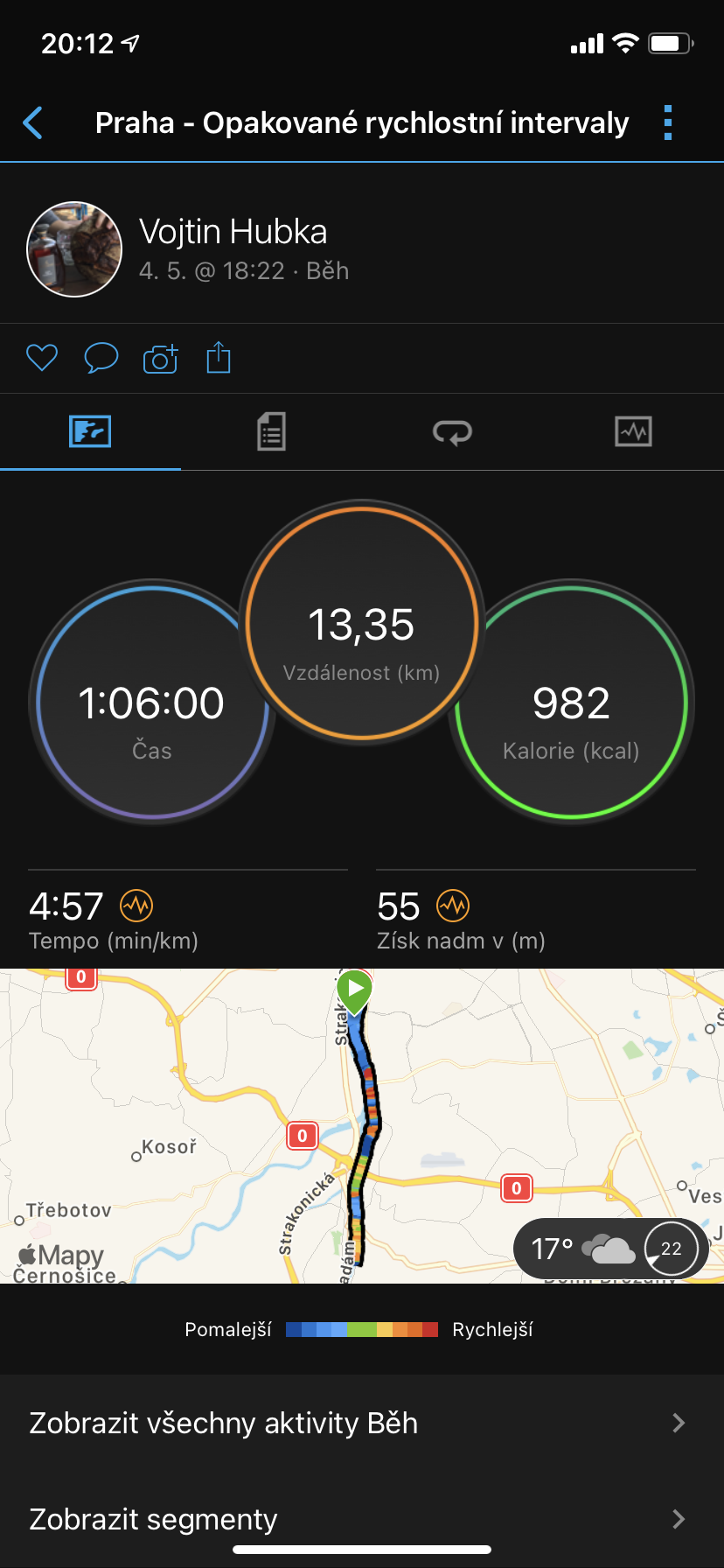Tap the icon next to Zisk nadm v 55
Image resolution: width=724 pixels, height=1568 pixels.
tap(453, 906)
